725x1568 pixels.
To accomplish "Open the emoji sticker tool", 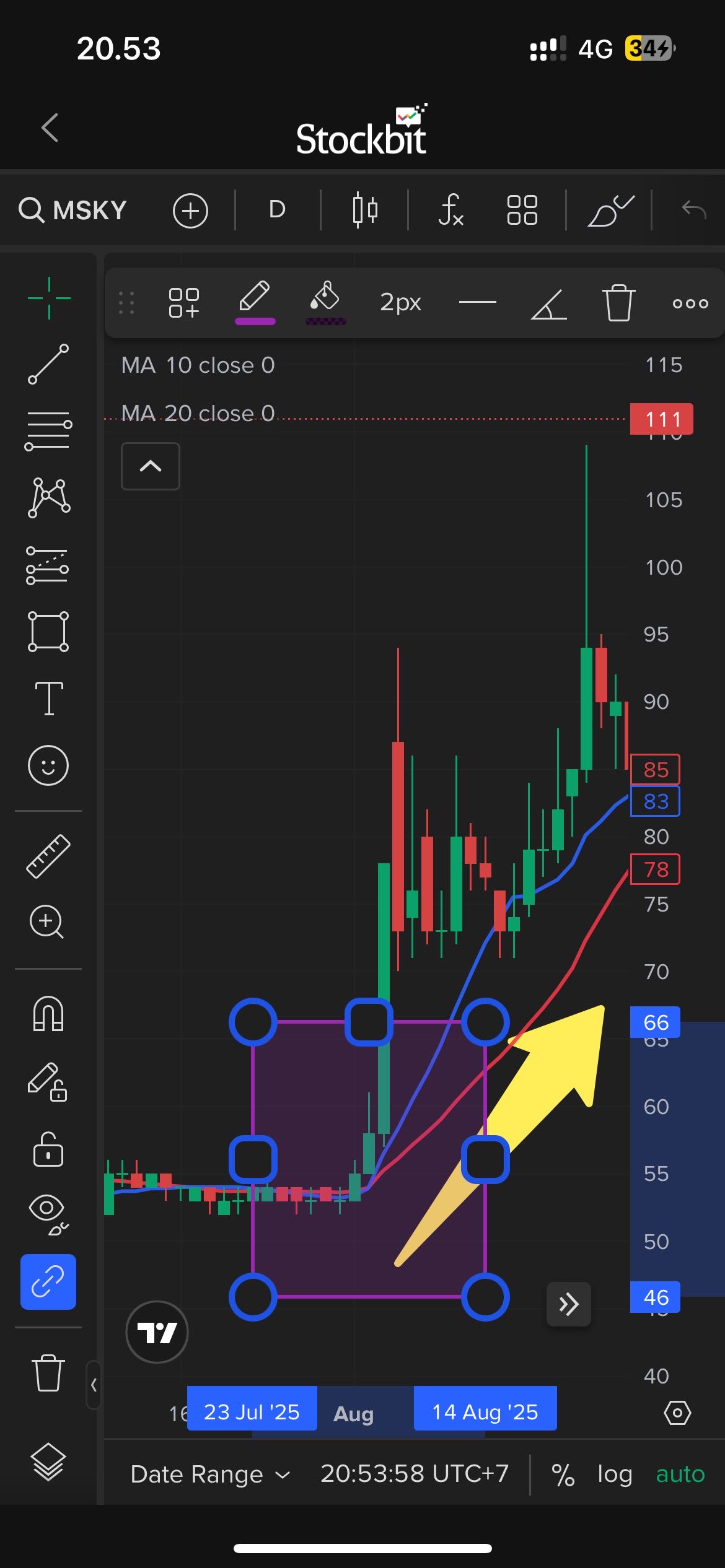I will (x=48, y=765).
